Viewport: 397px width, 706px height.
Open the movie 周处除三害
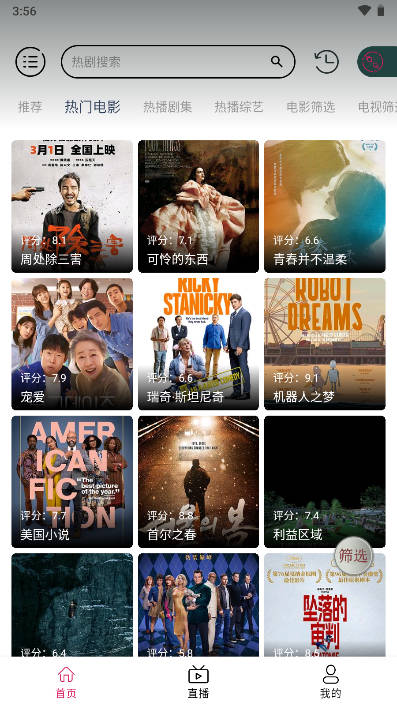click(72, 206)
